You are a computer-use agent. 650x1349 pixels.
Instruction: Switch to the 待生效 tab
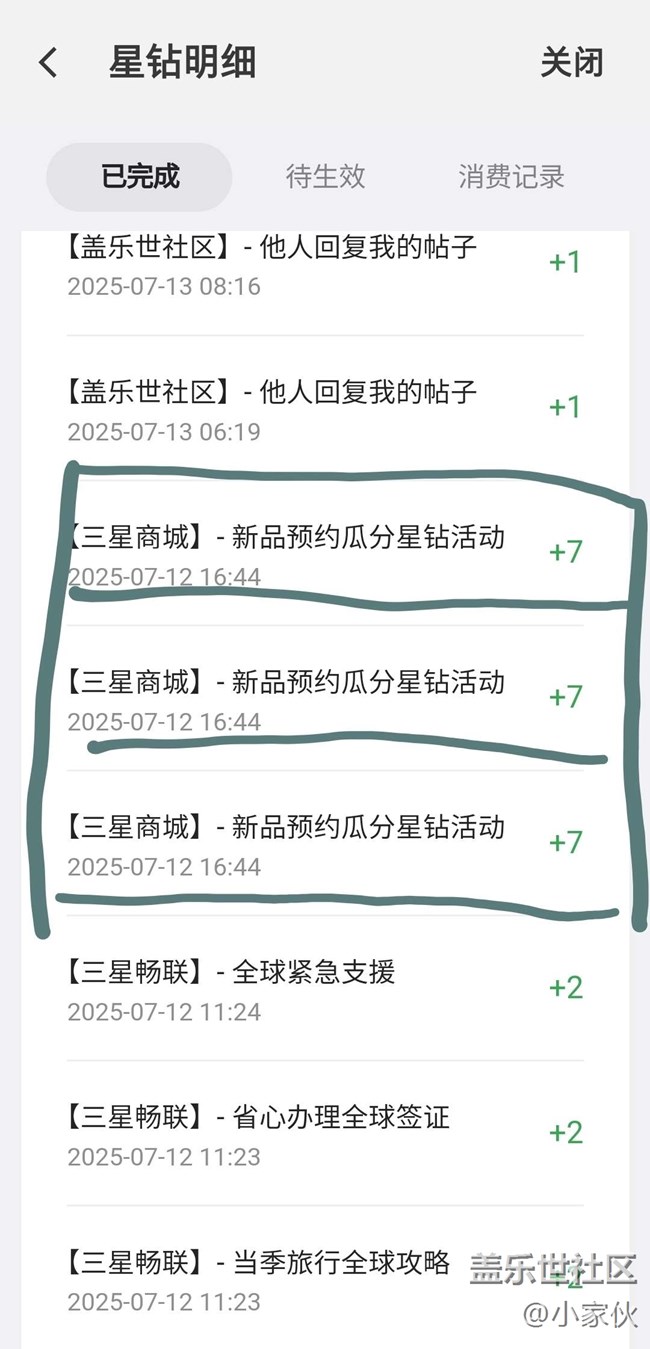tap(326, 177)
